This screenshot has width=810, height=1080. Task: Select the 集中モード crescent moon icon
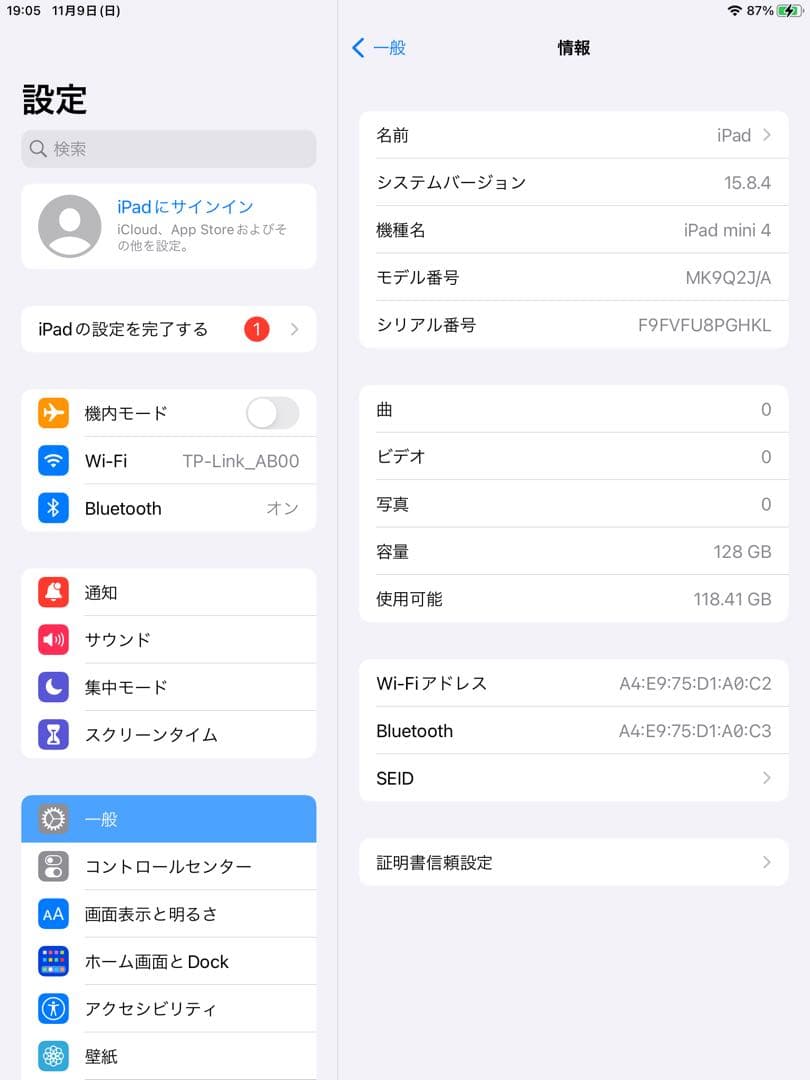click(52, 687)
